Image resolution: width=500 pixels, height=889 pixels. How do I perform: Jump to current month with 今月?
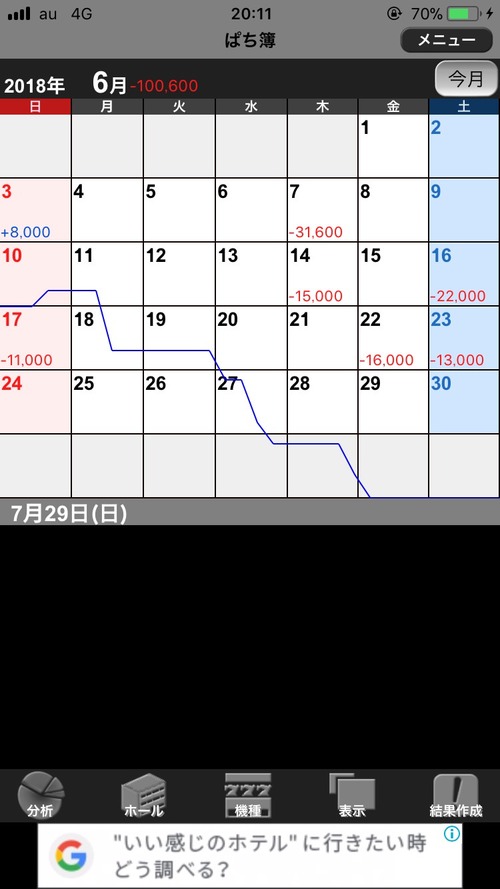(x=466, y=79)
